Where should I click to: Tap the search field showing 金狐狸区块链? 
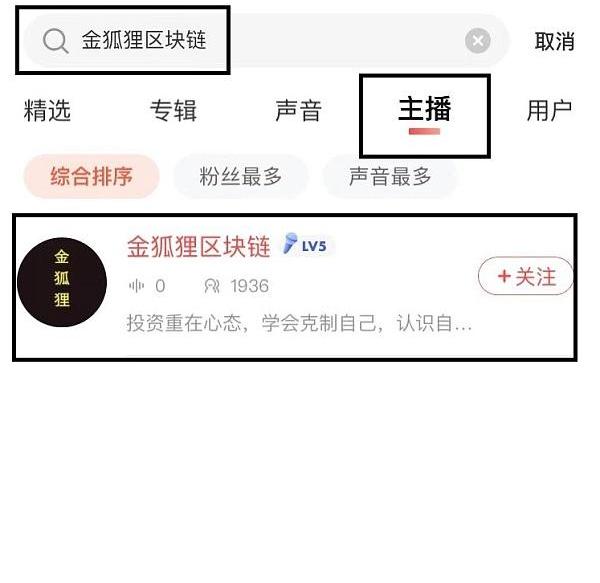point(250,41)
